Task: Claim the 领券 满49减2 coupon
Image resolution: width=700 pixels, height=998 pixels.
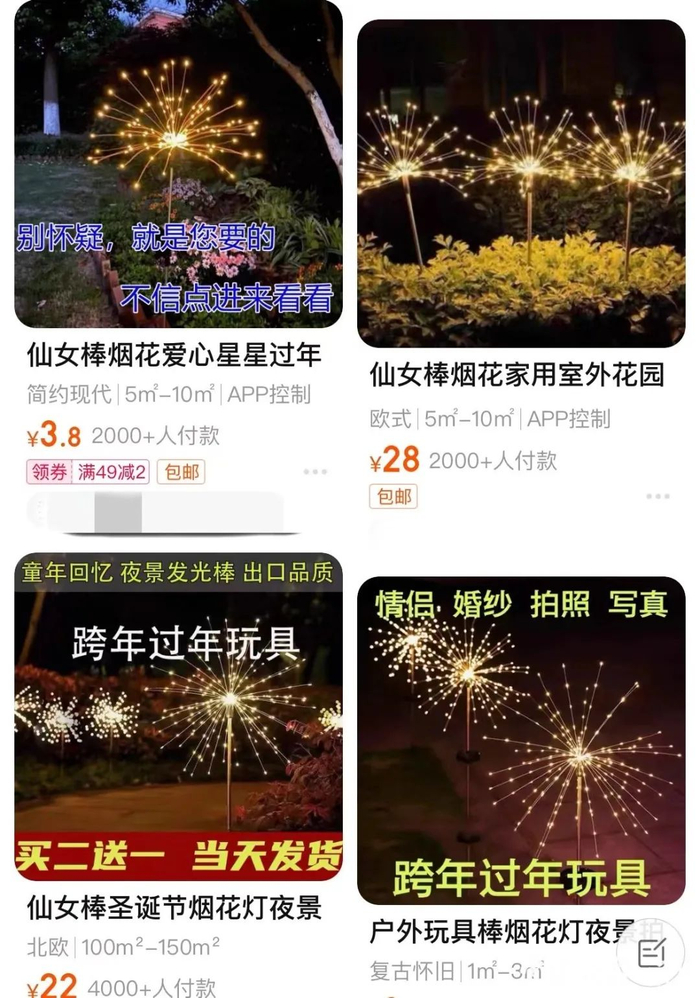Action: click(x=88, y=472)
